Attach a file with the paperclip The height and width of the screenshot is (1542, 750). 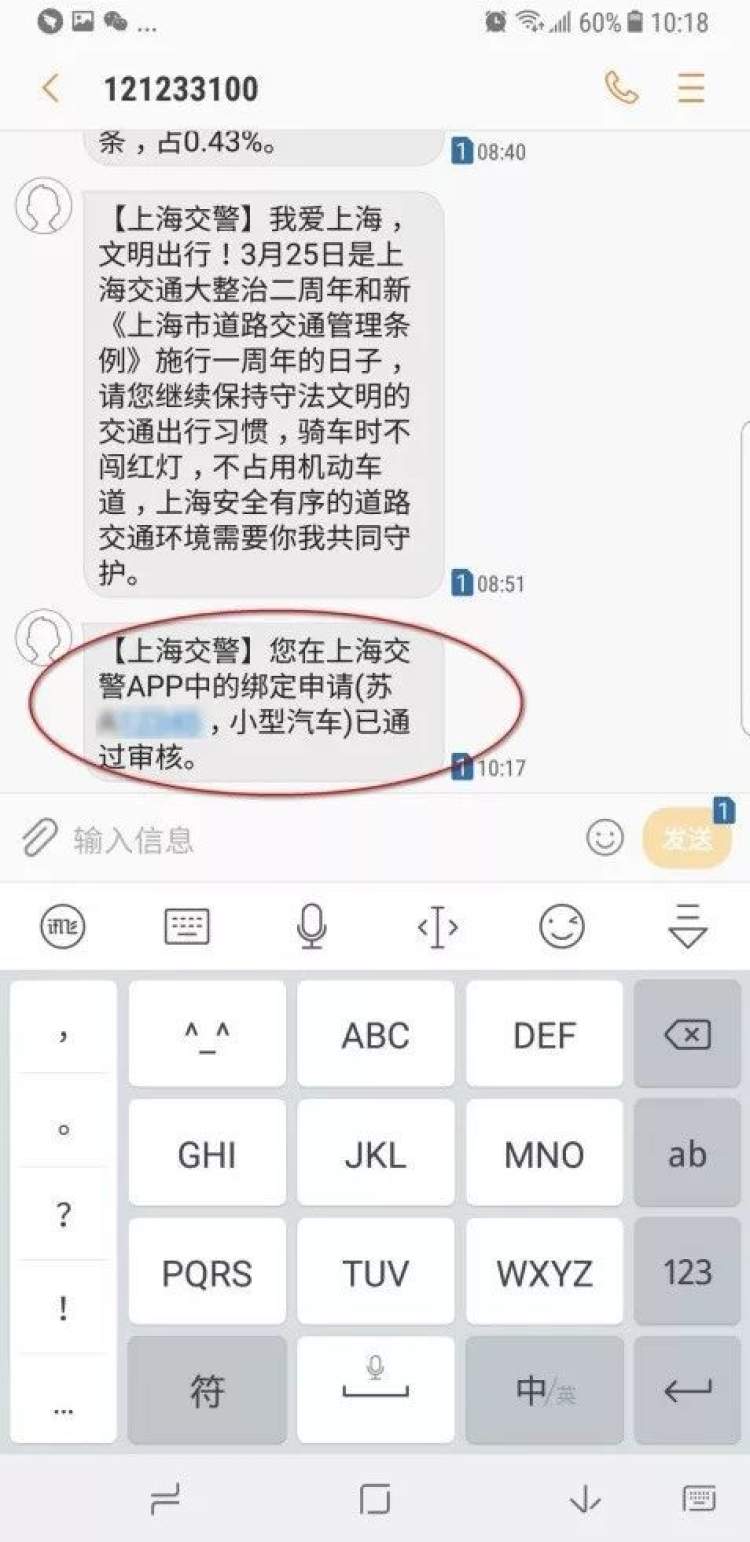[x=38, y=838]
